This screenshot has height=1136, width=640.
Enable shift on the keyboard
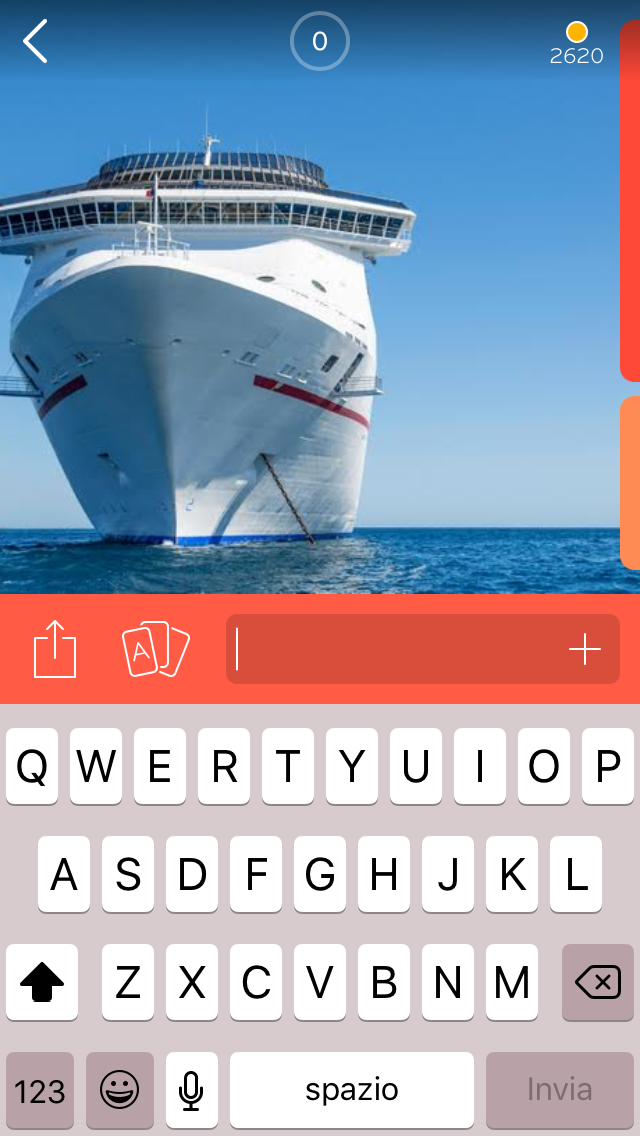click(42, 982)
